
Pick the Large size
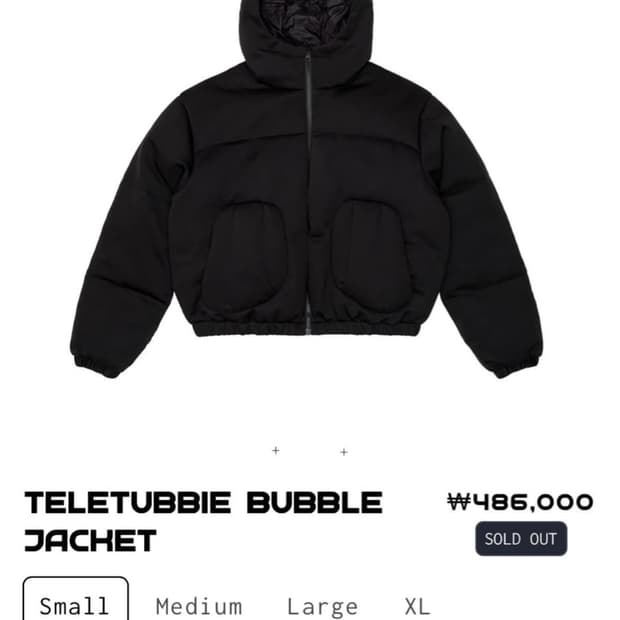click(322, 607)
